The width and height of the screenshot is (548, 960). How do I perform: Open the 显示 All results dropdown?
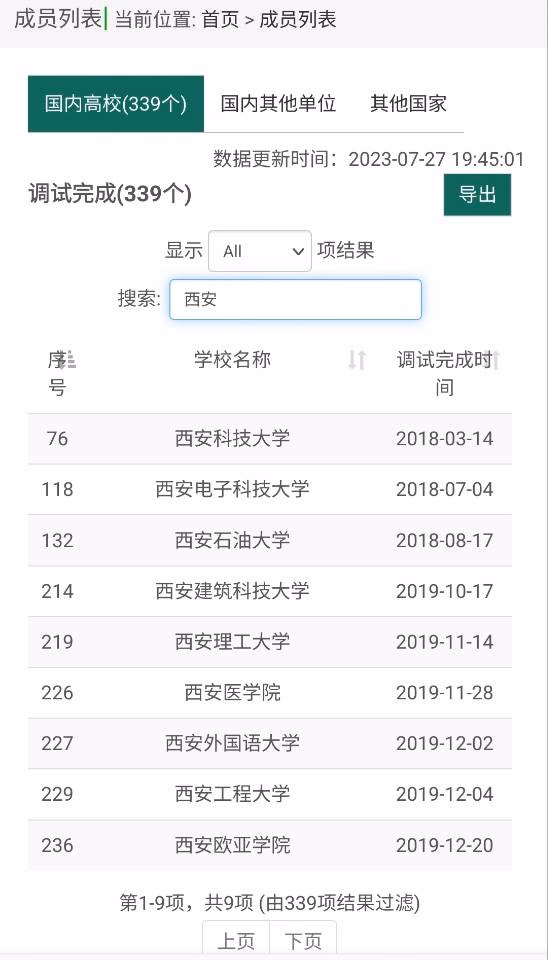[260, 251]
